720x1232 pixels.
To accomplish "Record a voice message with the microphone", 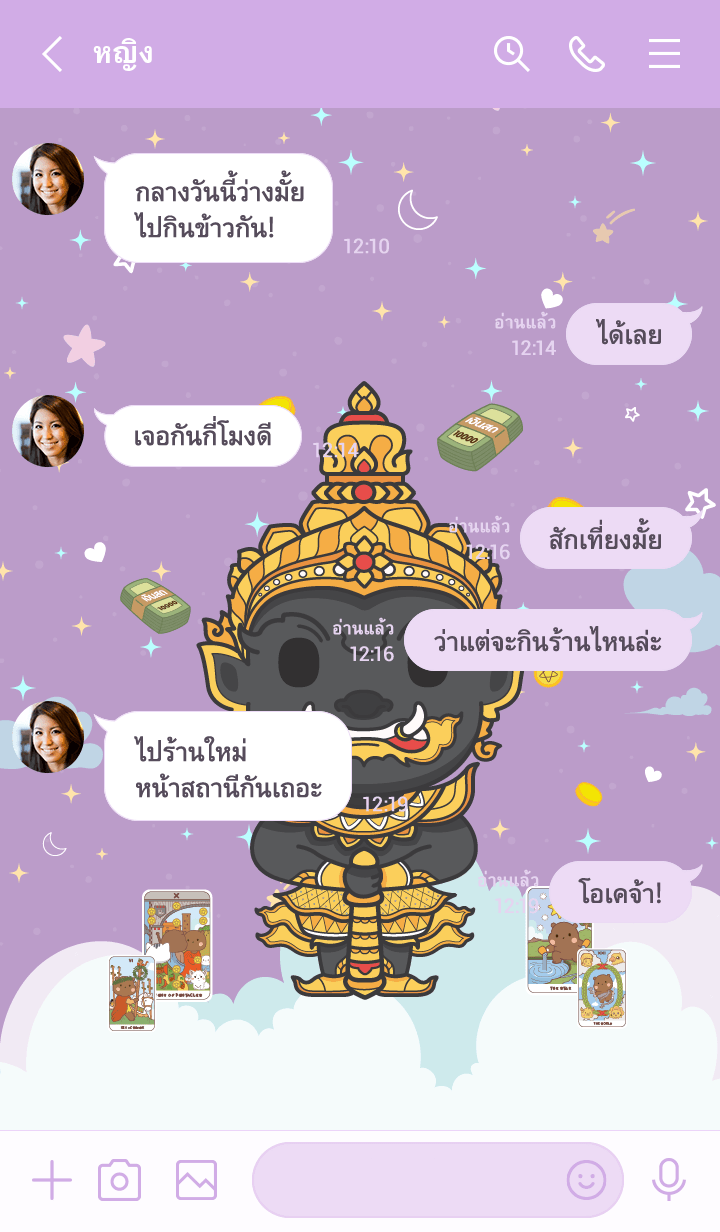I will [x=668, y=1180].
